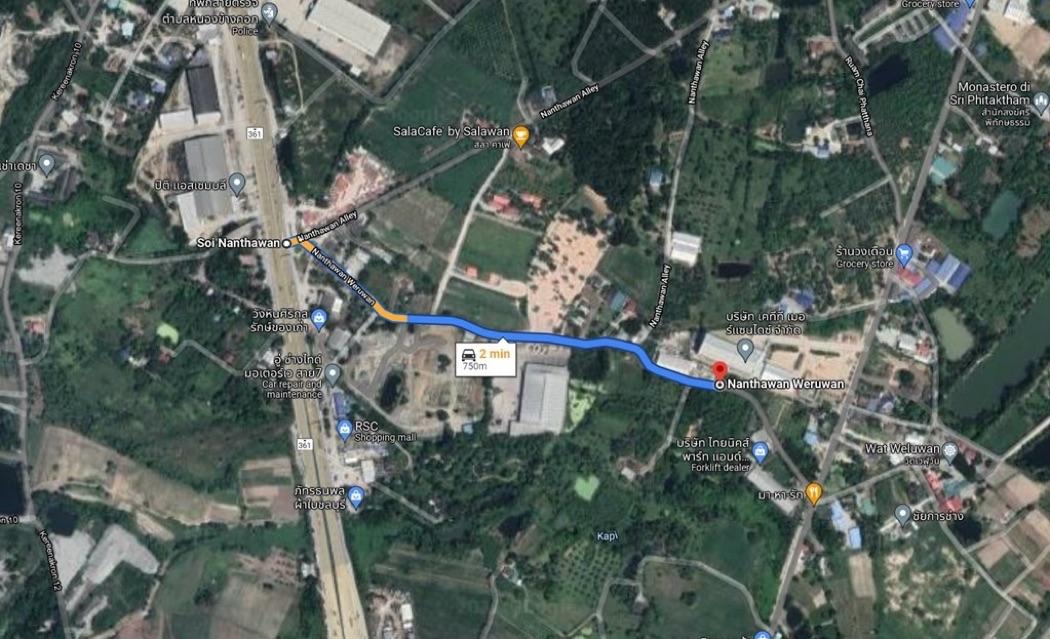Open the มาหารัก restaurant marker
Image resolution: width=1050 pixels, height=639 pixels.
(814, 492)
